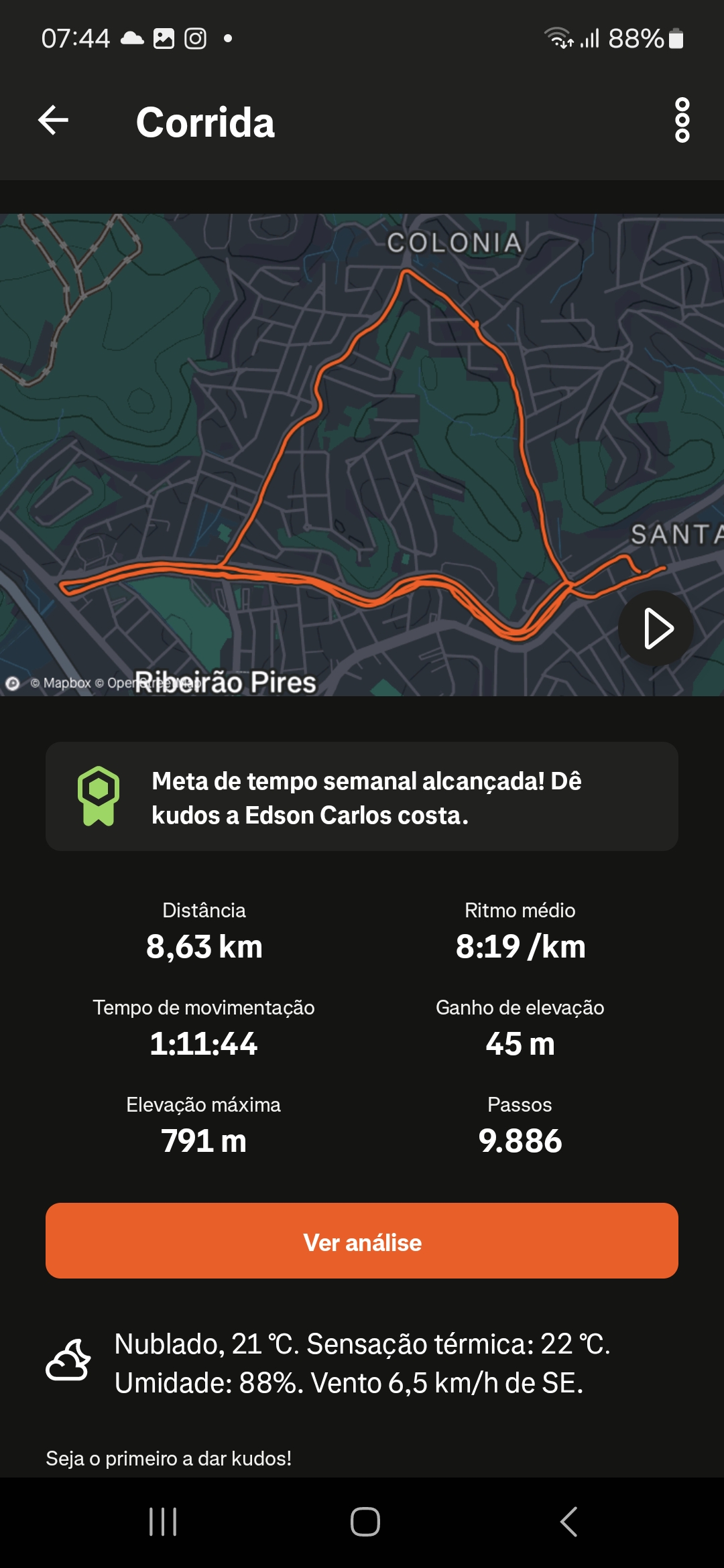
Task: Open the weekly time goal card
Action: 362,797
